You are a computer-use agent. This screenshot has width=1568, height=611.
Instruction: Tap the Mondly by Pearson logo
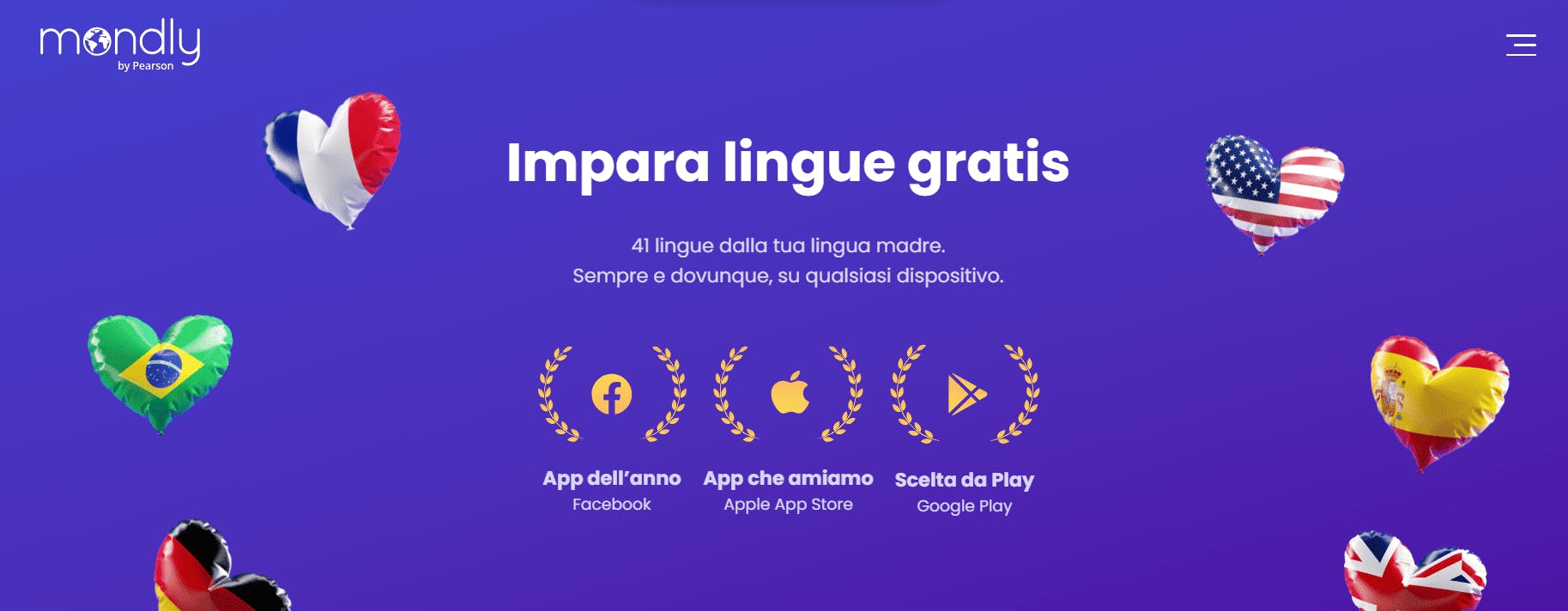119,44
